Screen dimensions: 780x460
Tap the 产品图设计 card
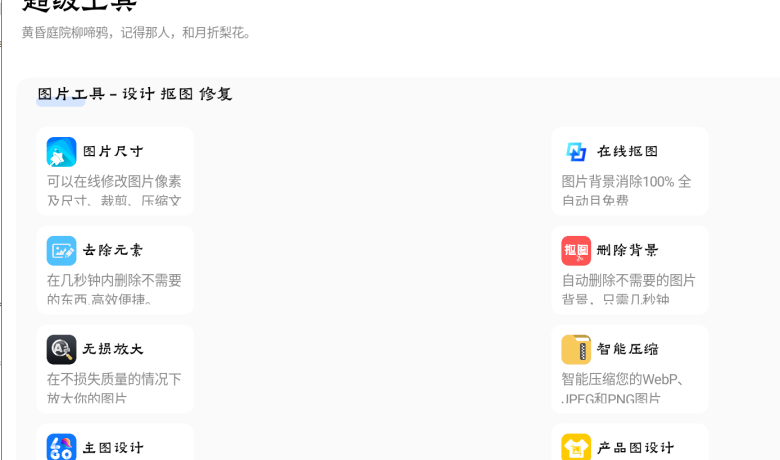pyautogui.click(x=629, y=446)
